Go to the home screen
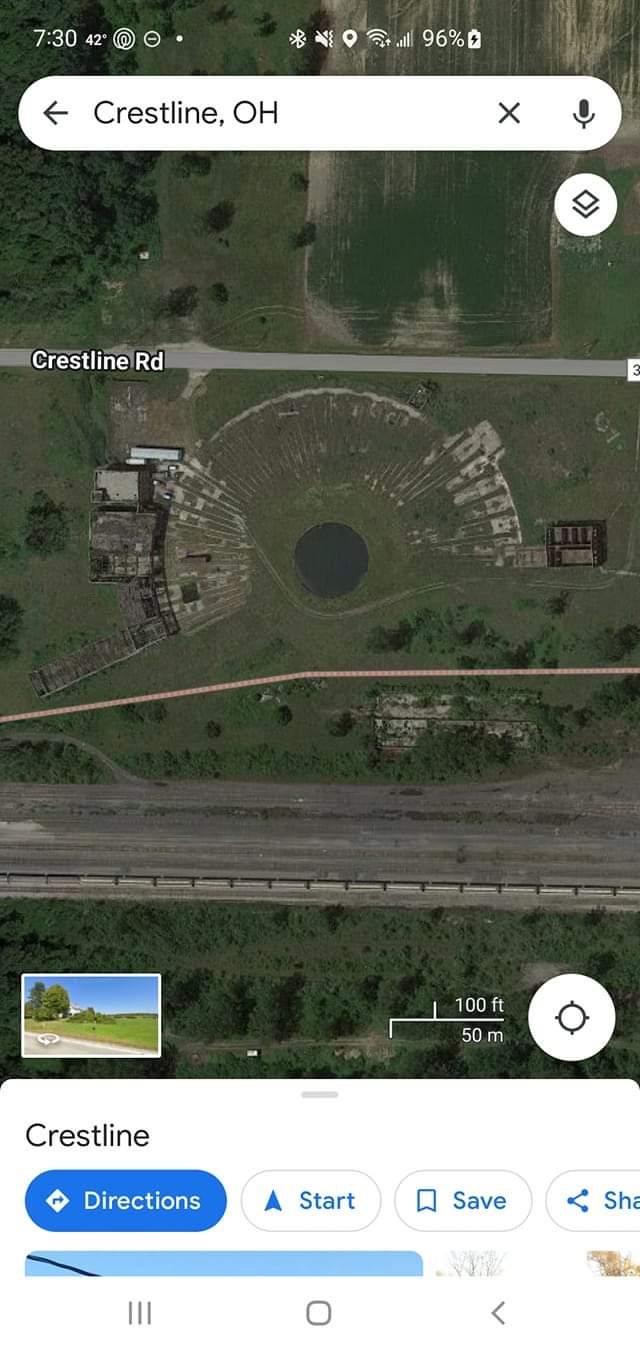Viewport: 640px width, 1351px height. pos(319,1313)
